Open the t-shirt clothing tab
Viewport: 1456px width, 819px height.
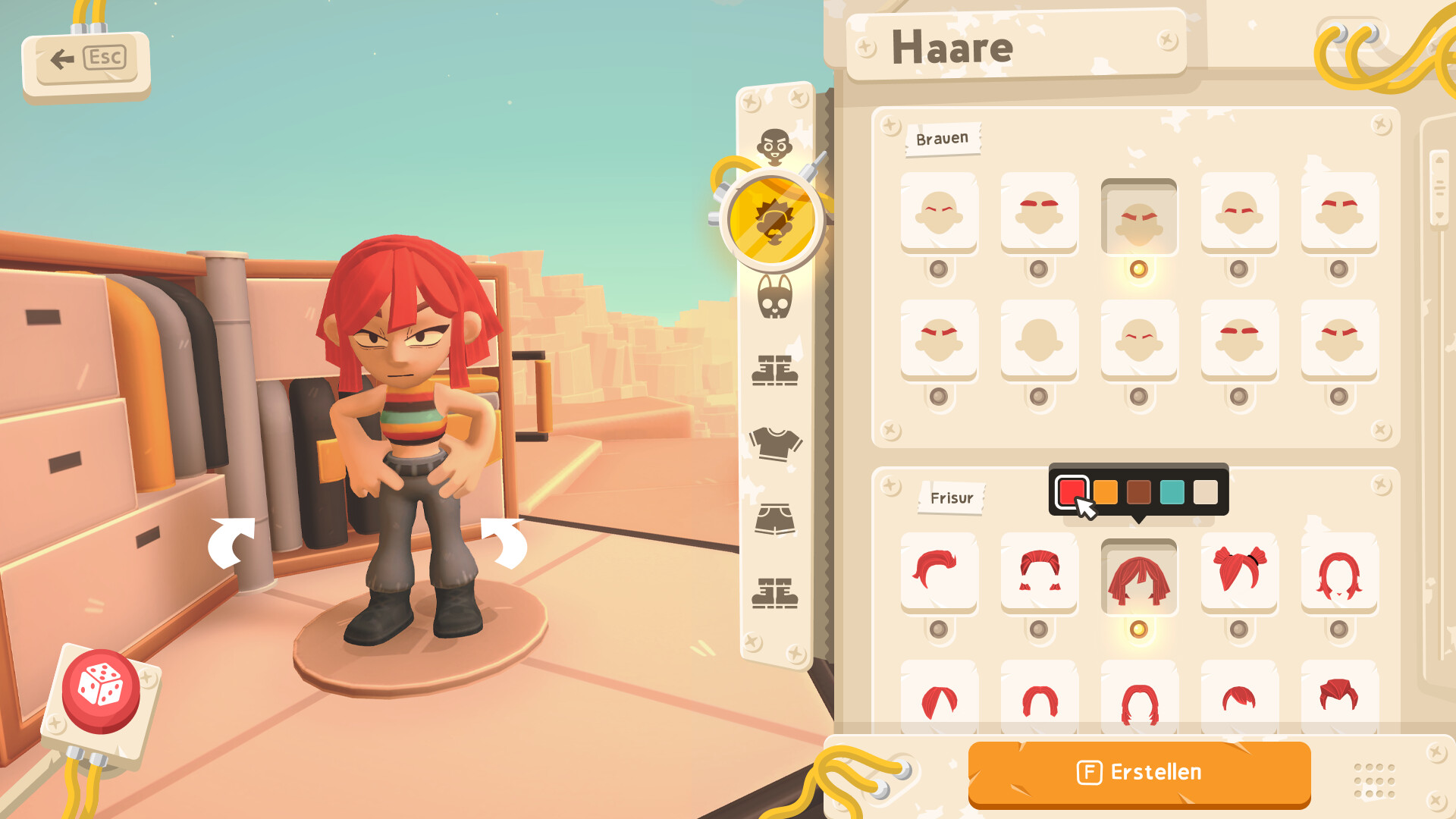(x=774, y=444)
